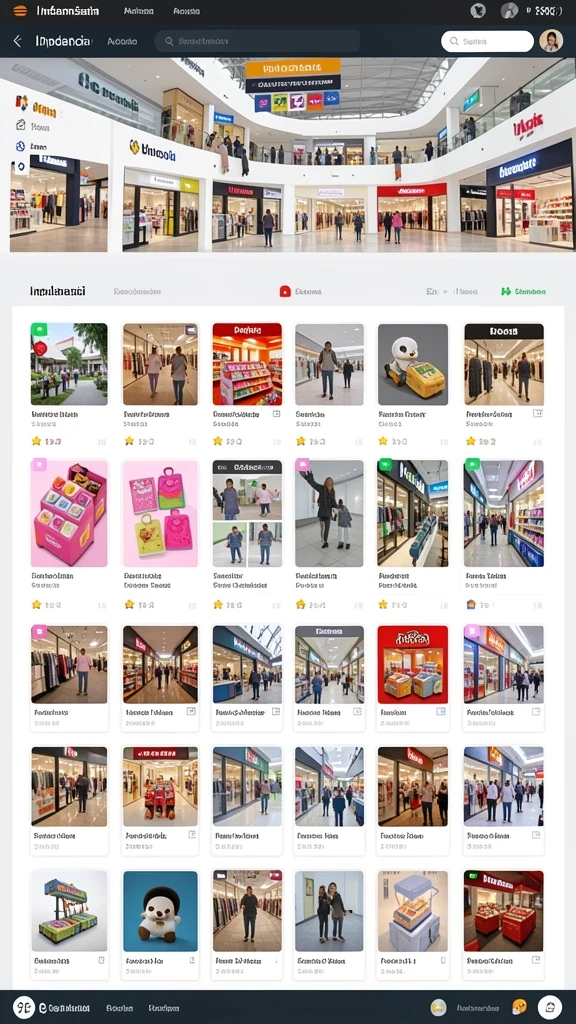The height and width of the screenshot is (1024, 576).
Task: Open the dark search field in header
Action: (x=257, y=41)
